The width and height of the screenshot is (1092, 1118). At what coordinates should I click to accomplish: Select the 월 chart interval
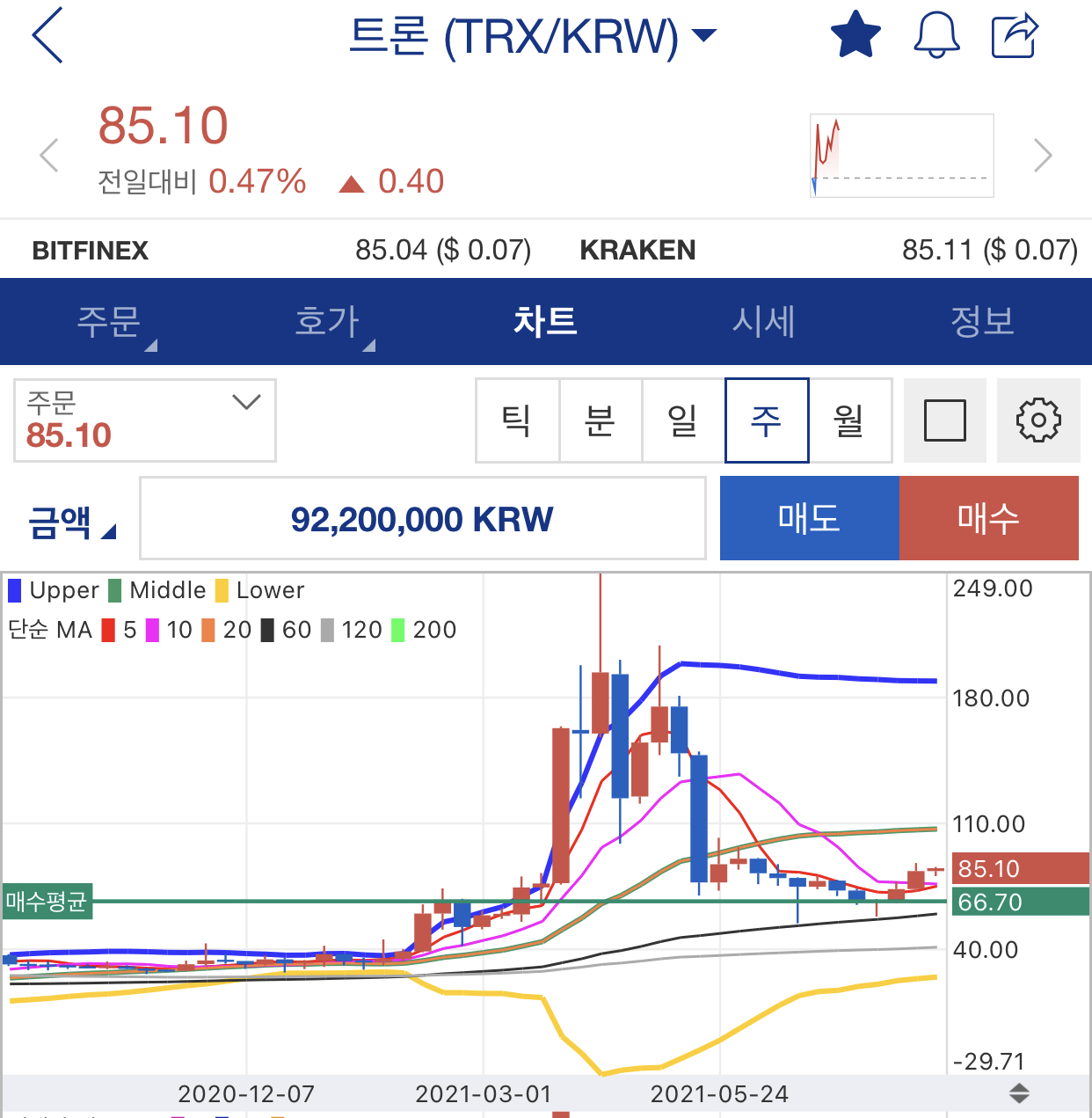click(x=849, y=420)
